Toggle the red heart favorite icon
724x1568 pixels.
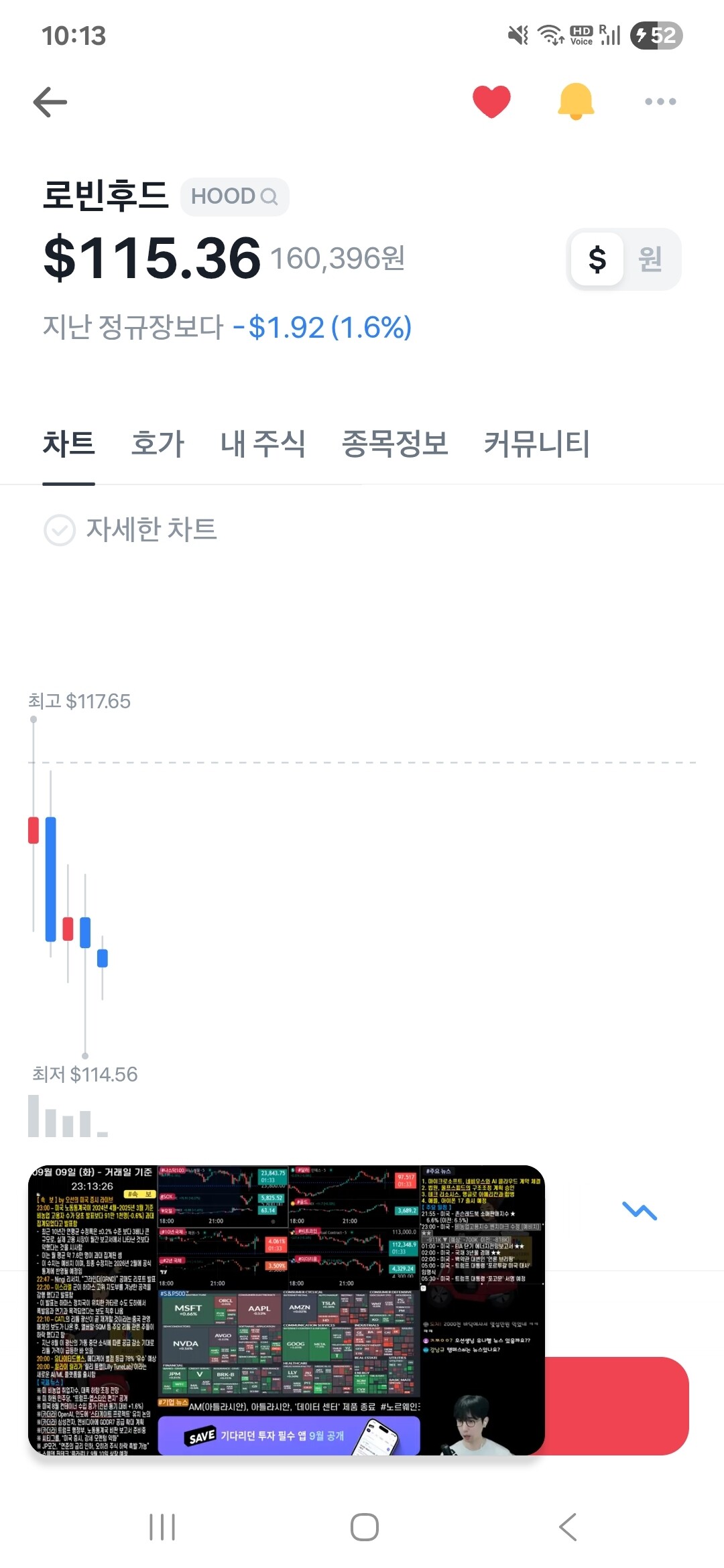tap(491, 102)
